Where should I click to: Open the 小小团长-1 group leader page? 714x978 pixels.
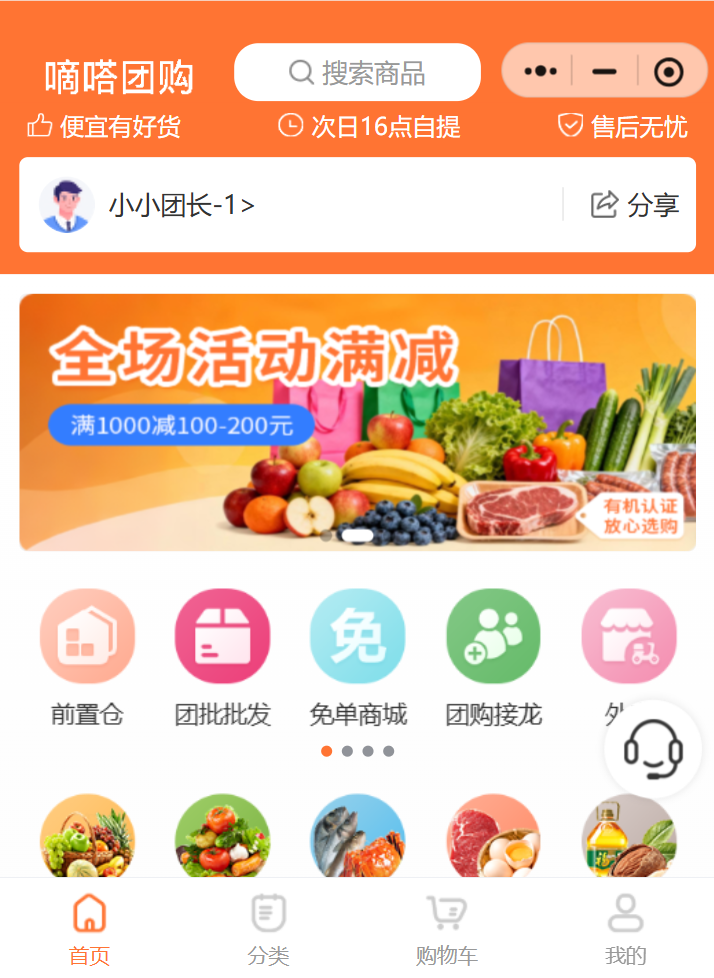[180, 205]
